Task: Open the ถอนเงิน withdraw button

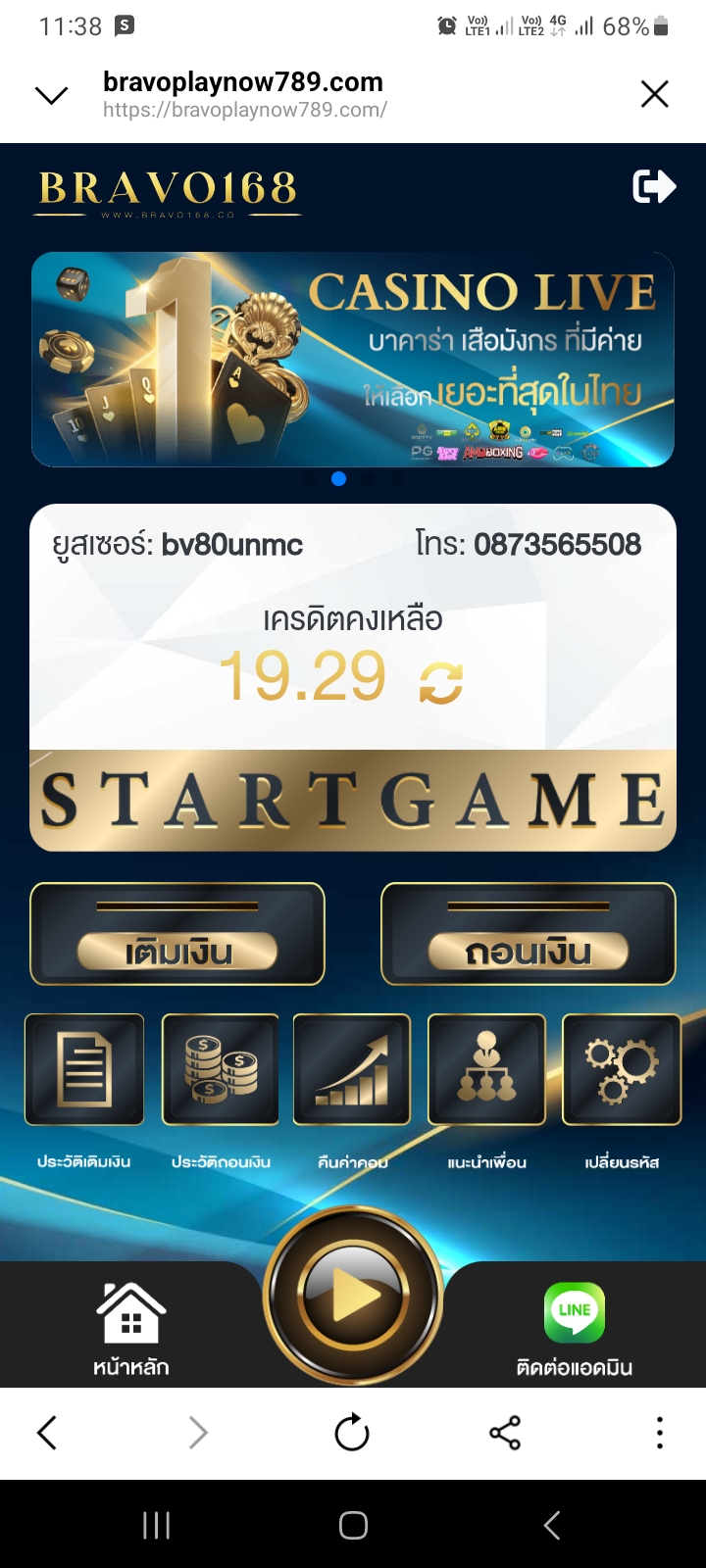Action: (x=528, y=935)
